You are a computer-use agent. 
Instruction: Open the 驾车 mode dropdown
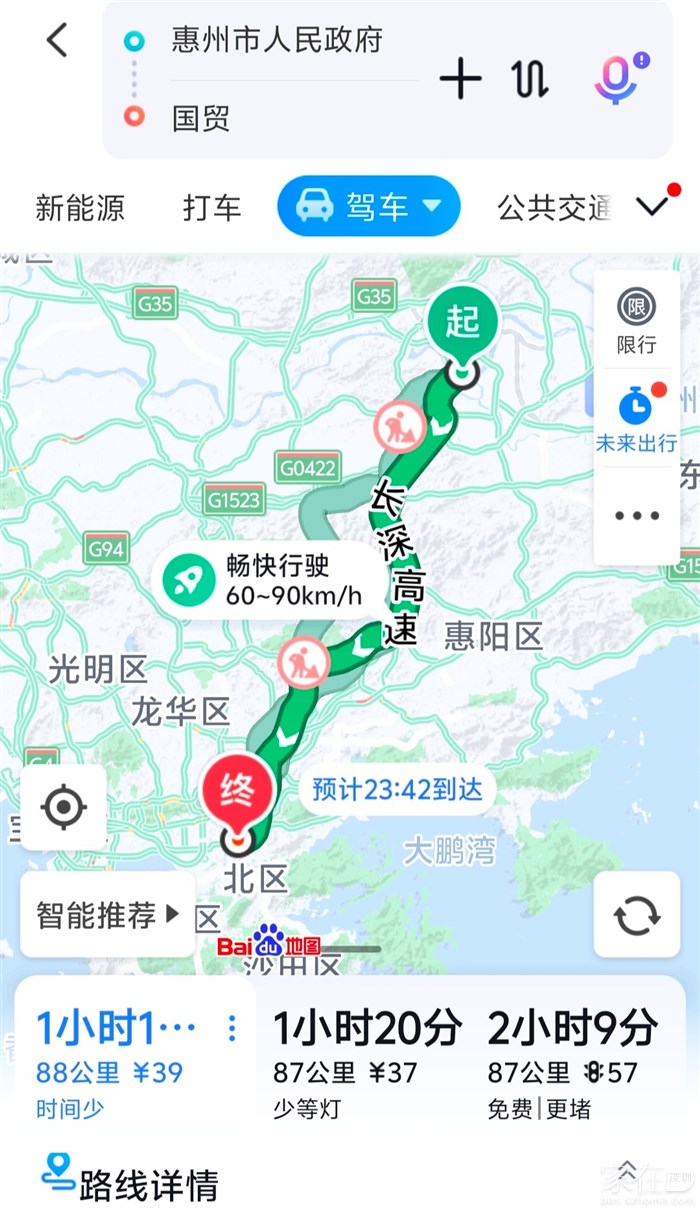point(368,207)
